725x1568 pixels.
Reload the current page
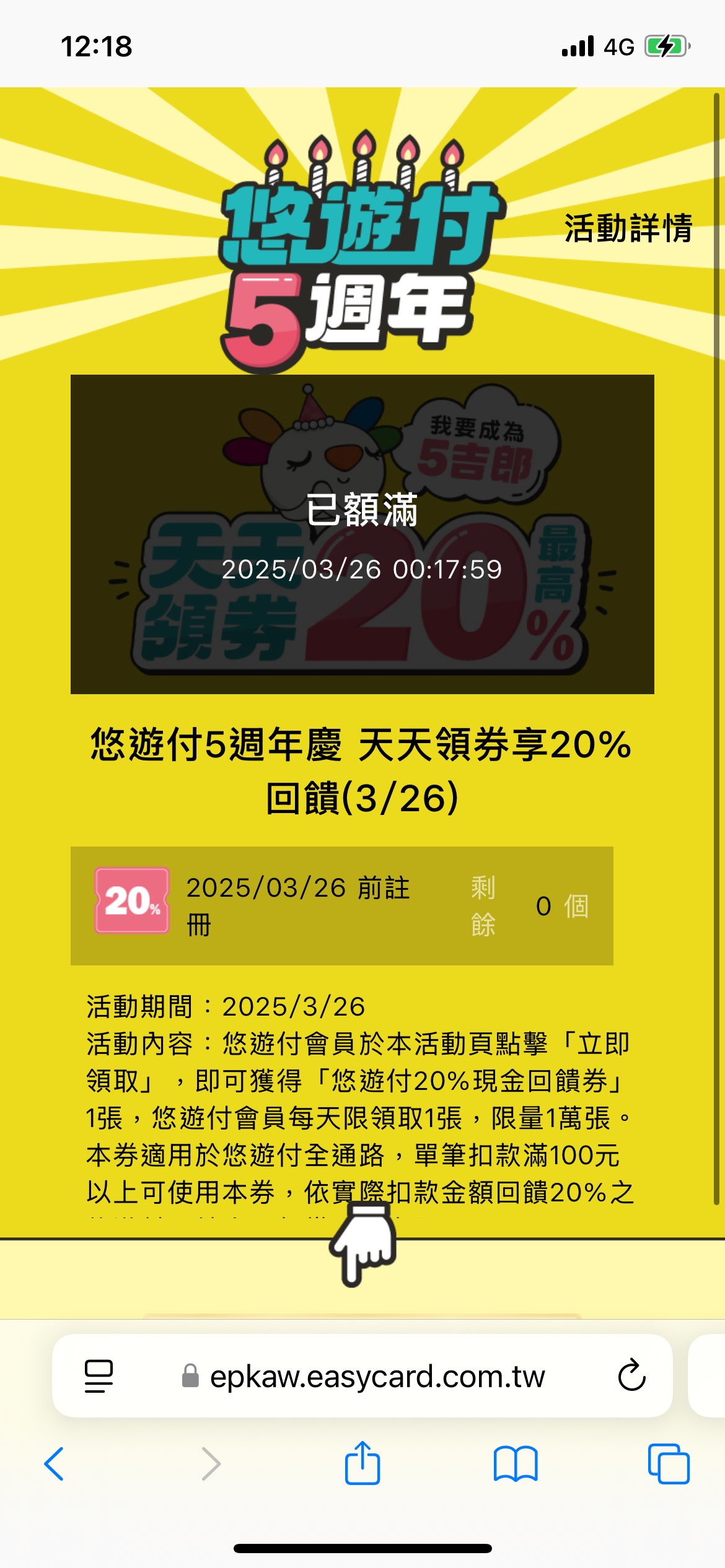point(631,1376)
